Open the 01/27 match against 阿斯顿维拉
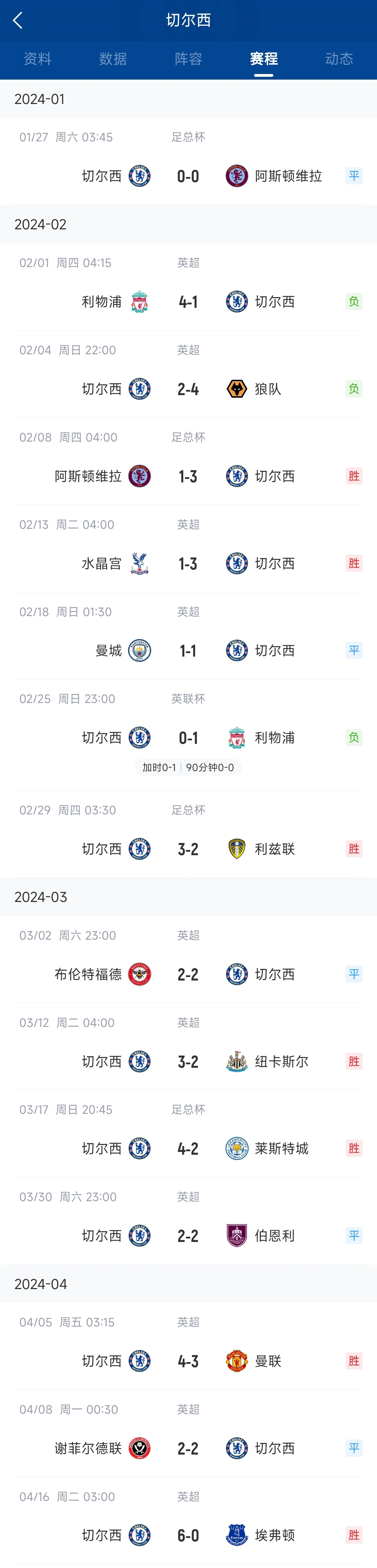377x1568 pixels. [x=188, y=176]
